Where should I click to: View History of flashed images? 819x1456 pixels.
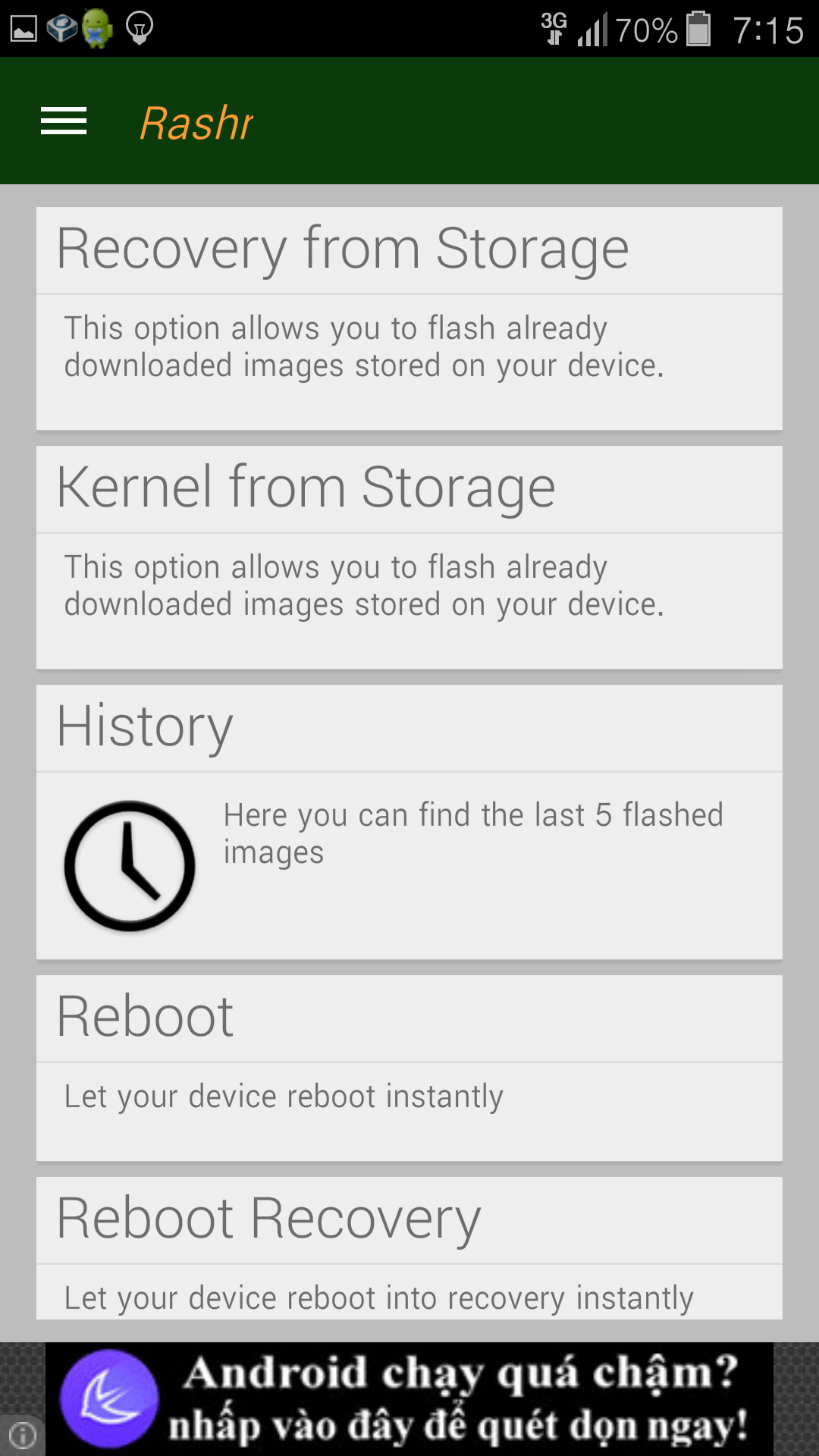(x=409, y=822)
